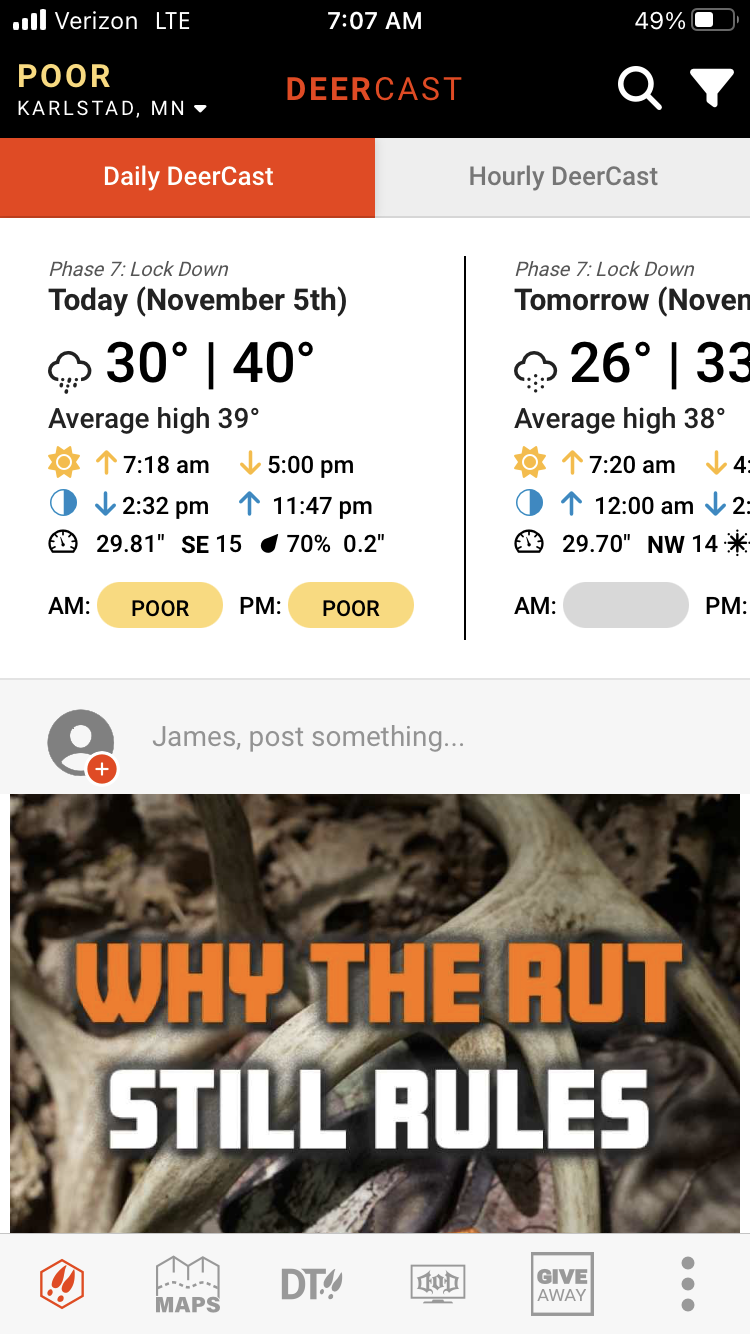Image resolution: width=750 pixels, height=1334 pixels.
Task: Open the DT tab in bottom bar
Action: (312, 1284)
